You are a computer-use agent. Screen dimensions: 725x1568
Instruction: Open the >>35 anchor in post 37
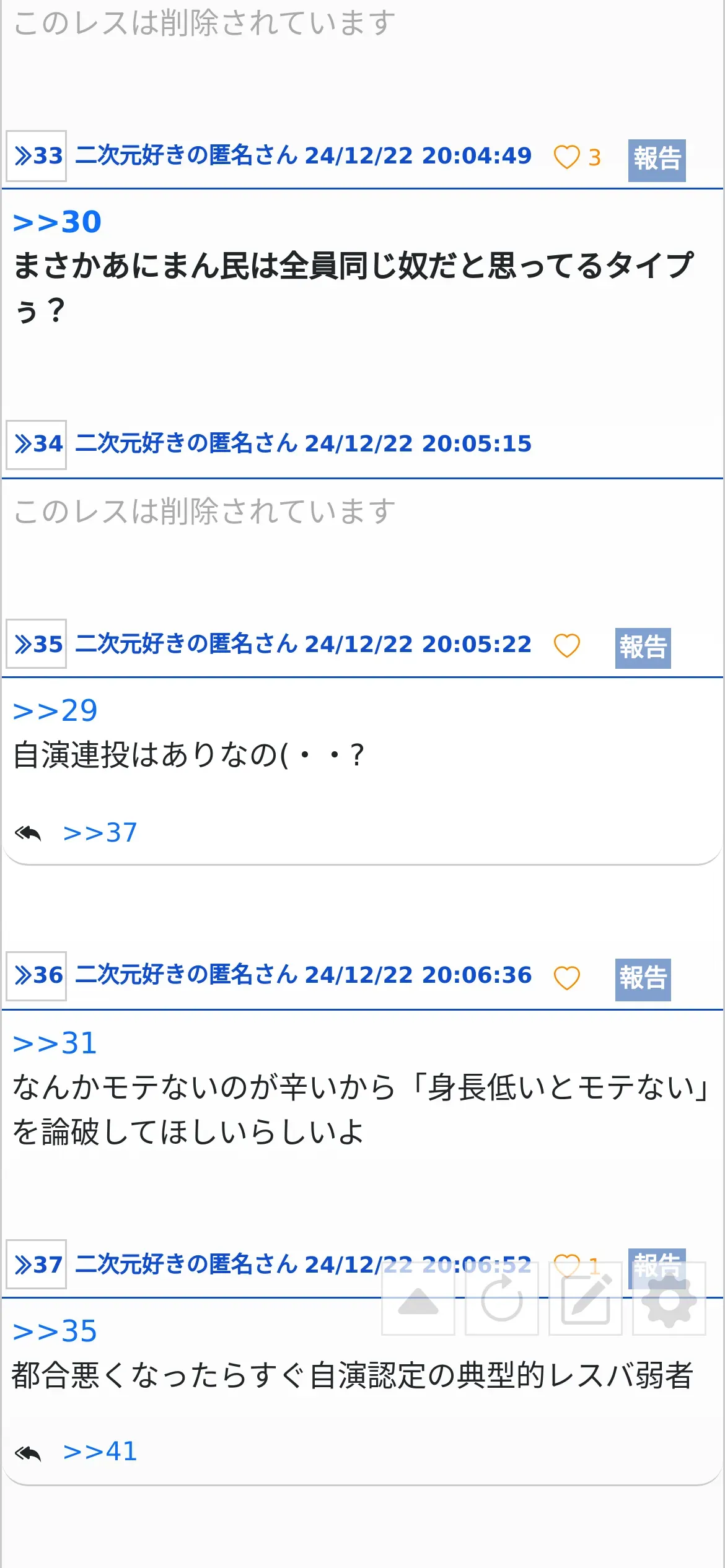coord(55,1331)
